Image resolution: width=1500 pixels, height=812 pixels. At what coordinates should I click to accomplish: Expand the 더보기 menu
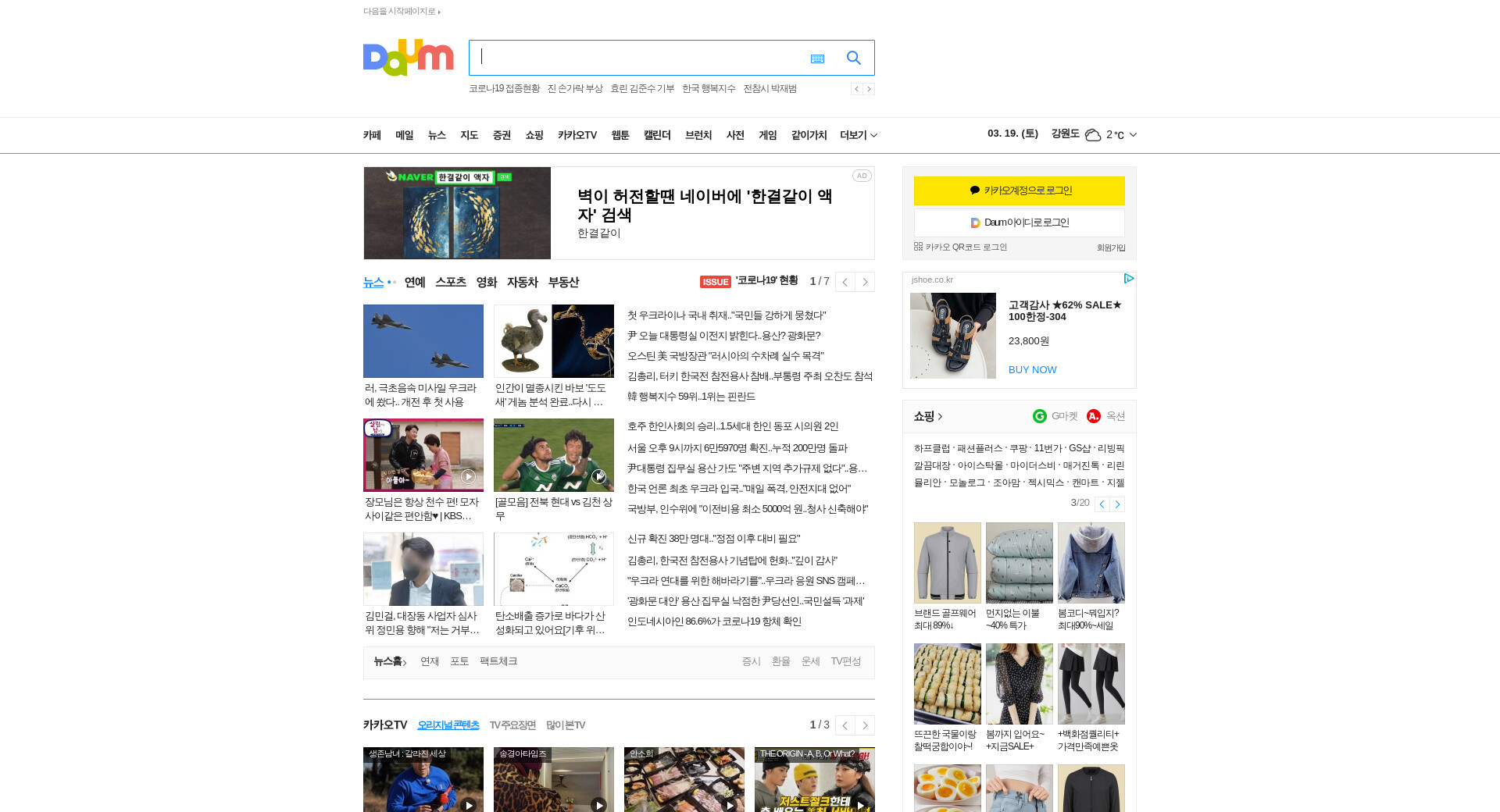click(858, 135)
